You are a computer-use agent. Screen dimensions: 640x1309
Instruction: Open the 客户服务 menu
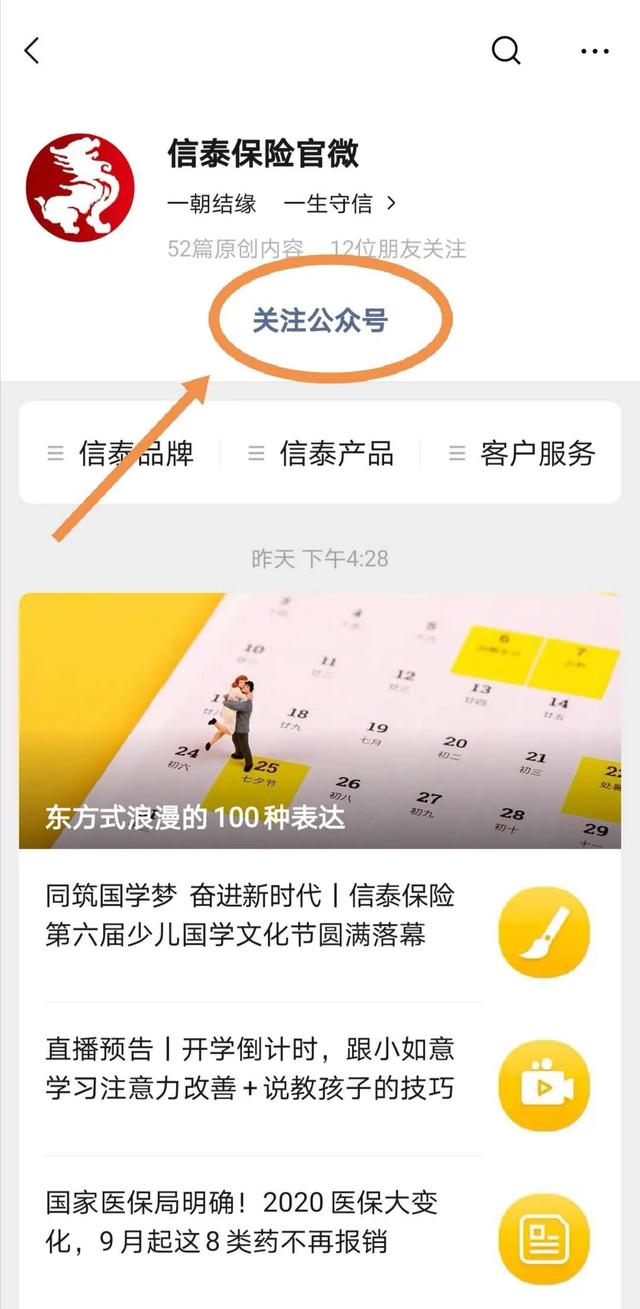tap(521, 453)
